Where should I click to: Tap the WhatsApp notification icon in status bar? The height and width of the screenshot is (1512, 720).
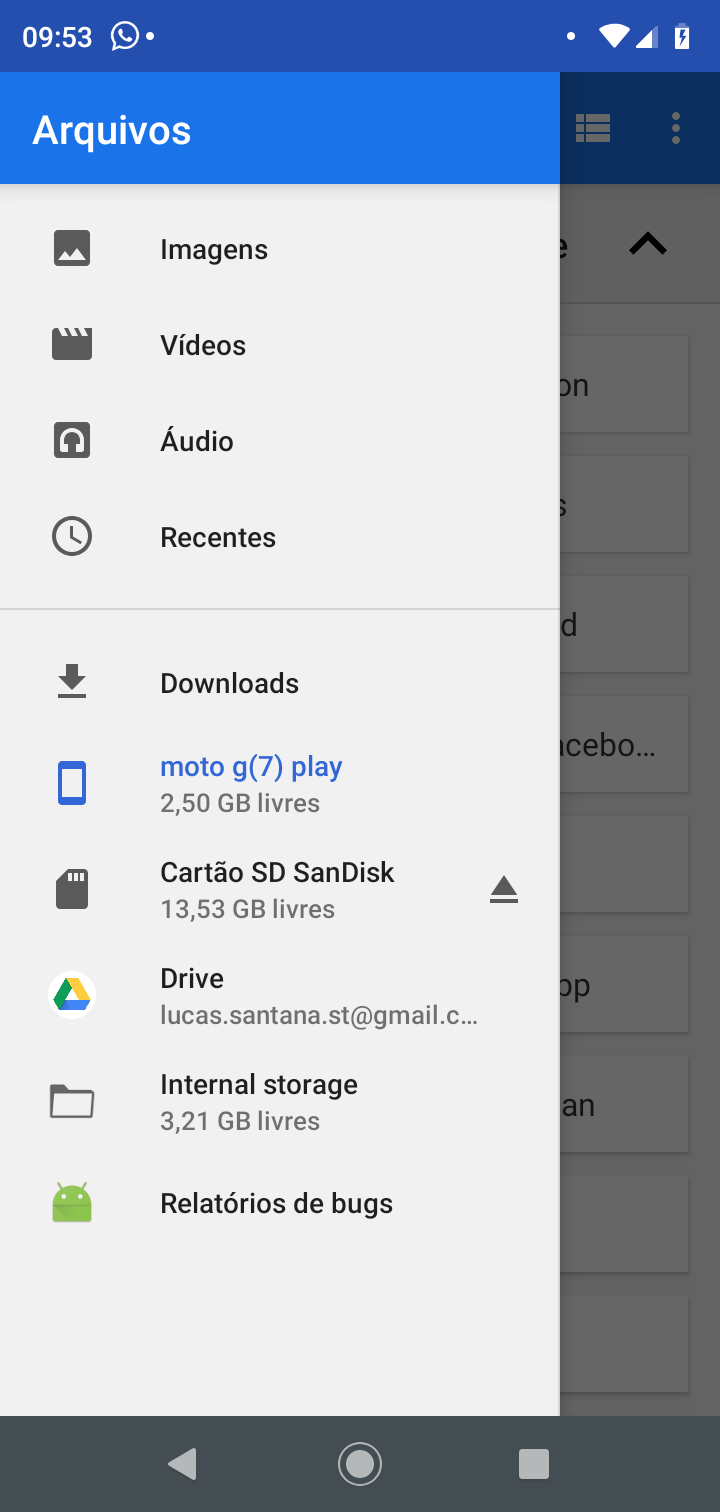[x=124, y=36]
